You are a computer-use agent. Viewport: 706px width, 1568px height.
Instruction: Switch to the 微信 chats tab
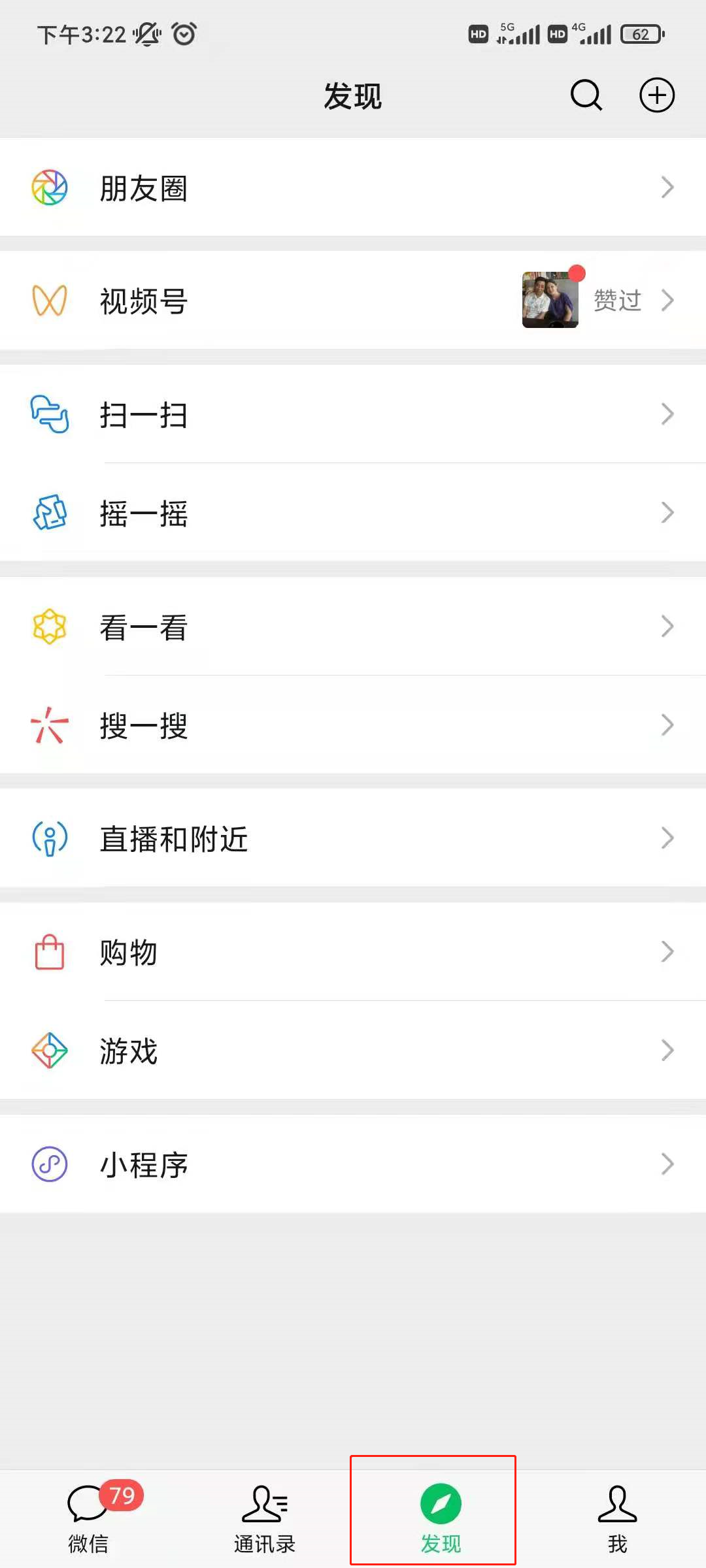(88, 1516)
